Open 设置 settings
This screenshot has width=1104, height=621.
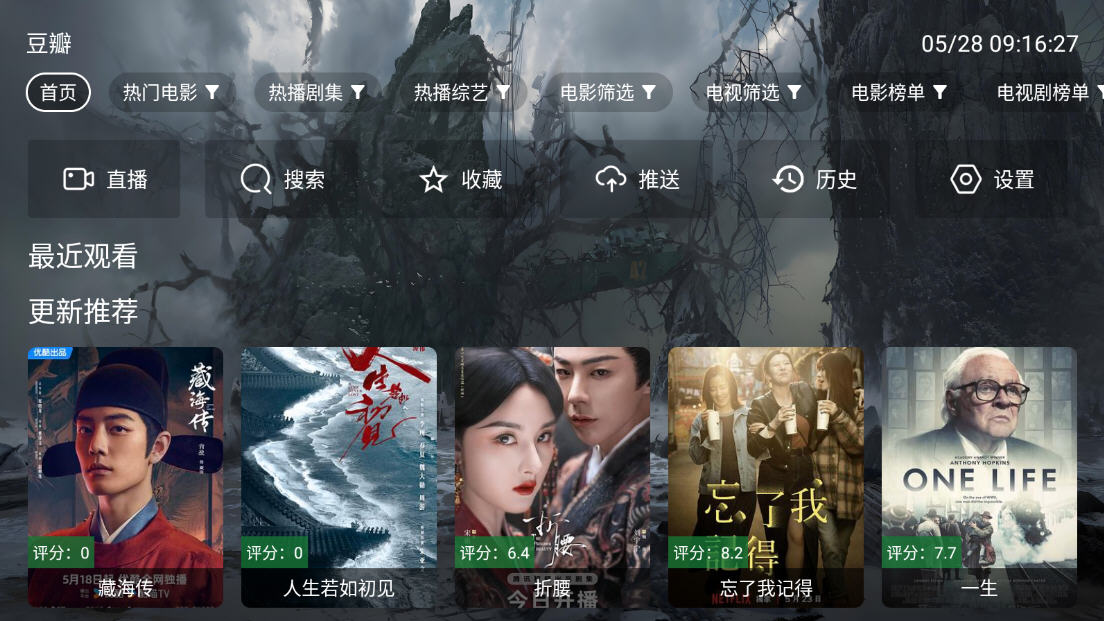(992, 180)
